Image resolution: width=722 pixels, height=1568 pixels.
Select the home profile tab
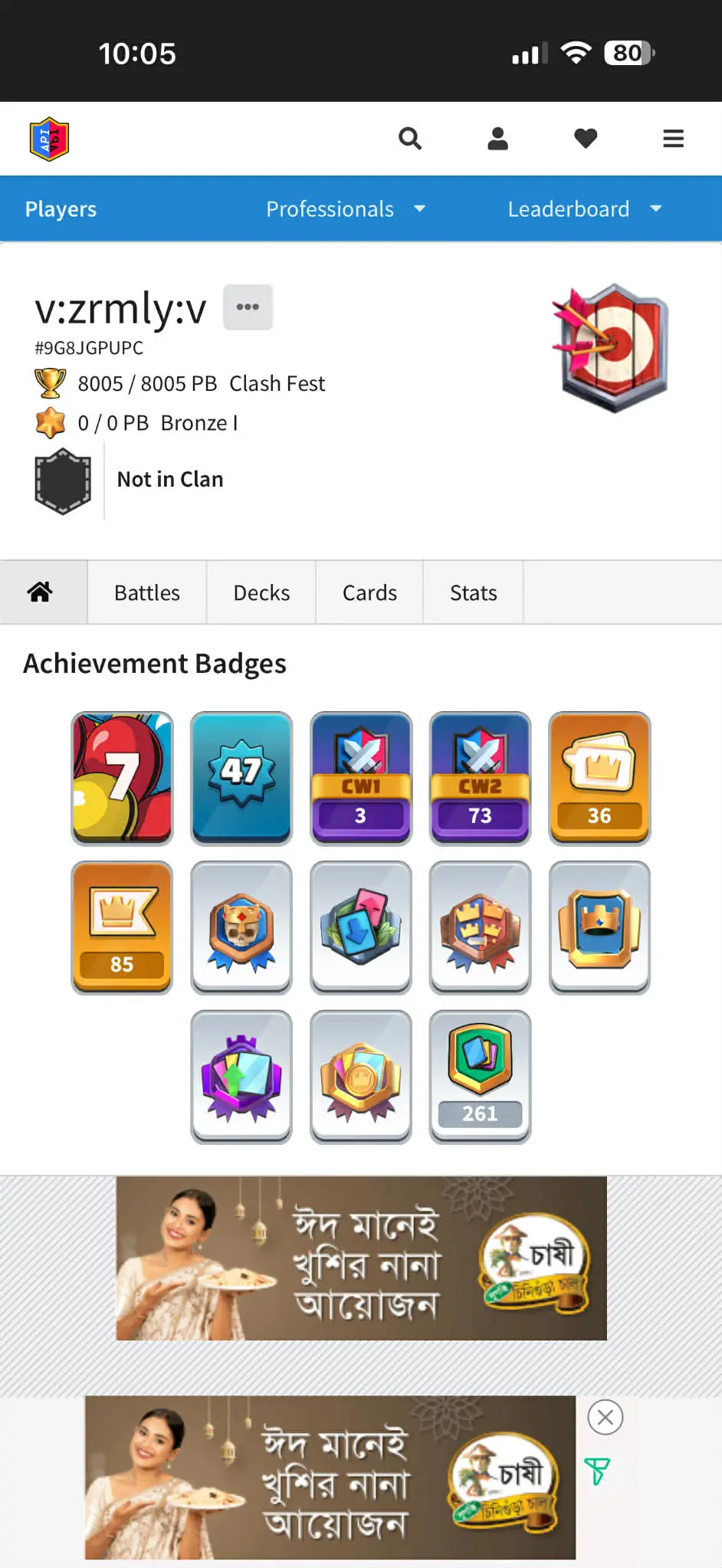41,592
